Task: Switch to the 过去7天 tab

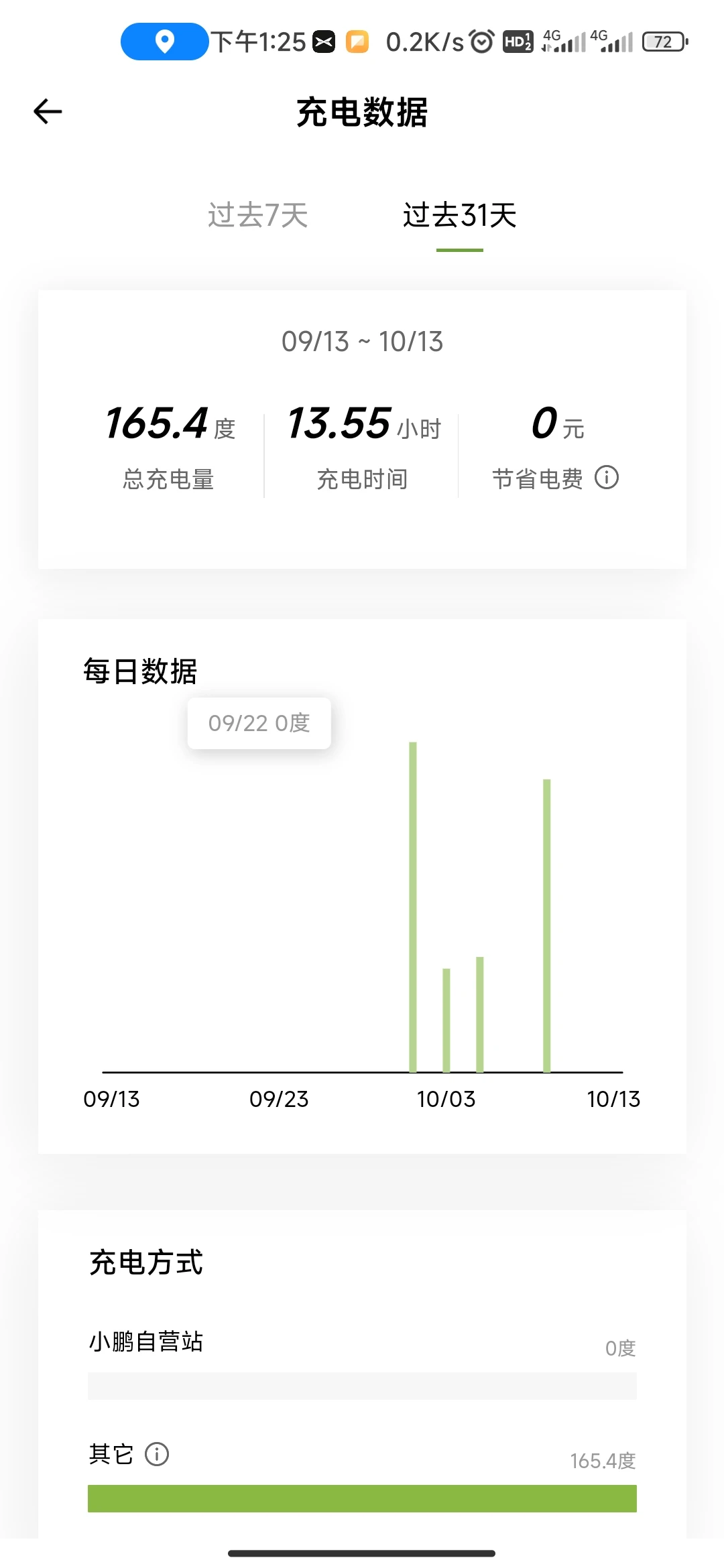Action: coord(257,216)
